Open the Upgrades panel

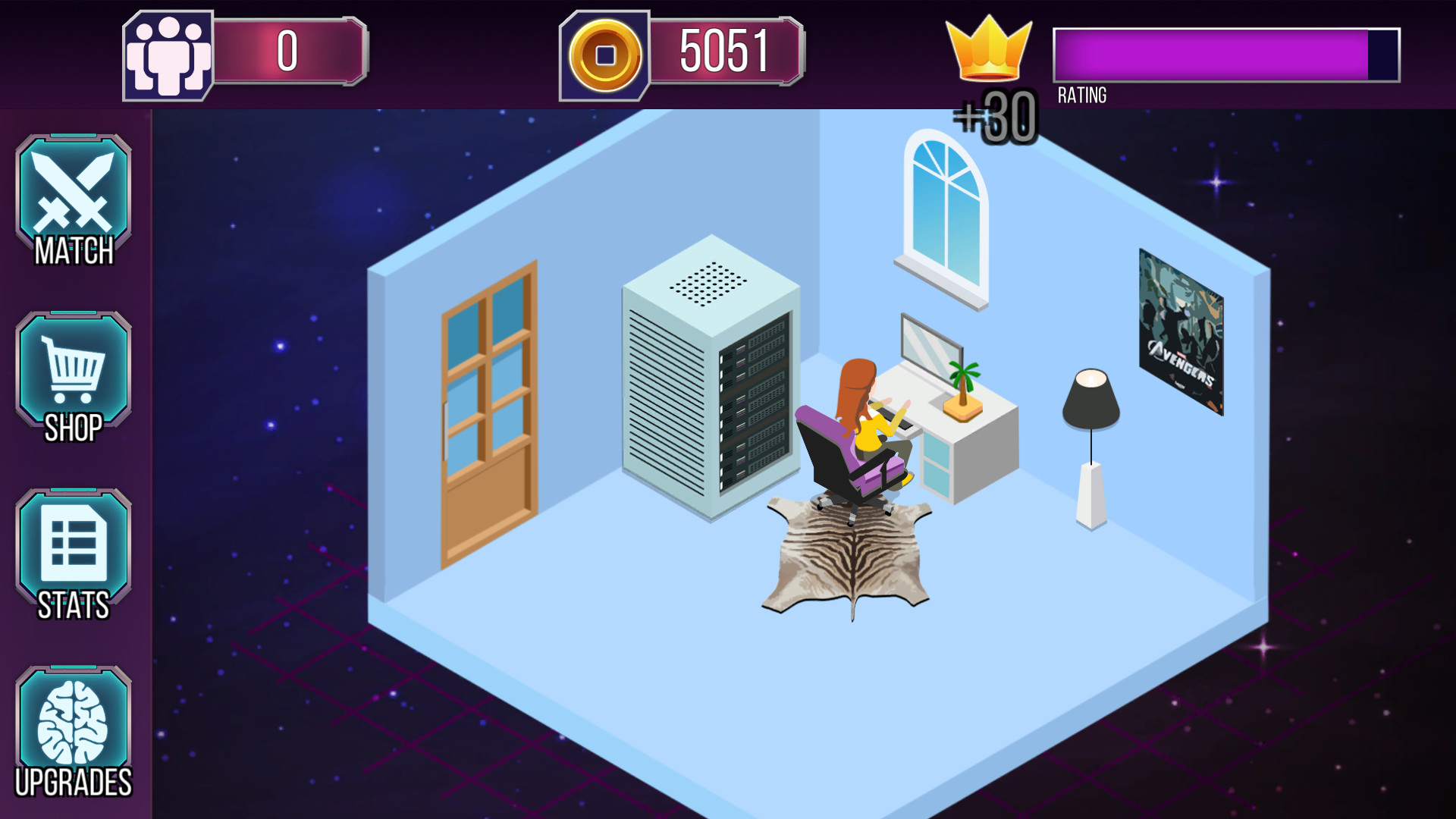[74, 732]
